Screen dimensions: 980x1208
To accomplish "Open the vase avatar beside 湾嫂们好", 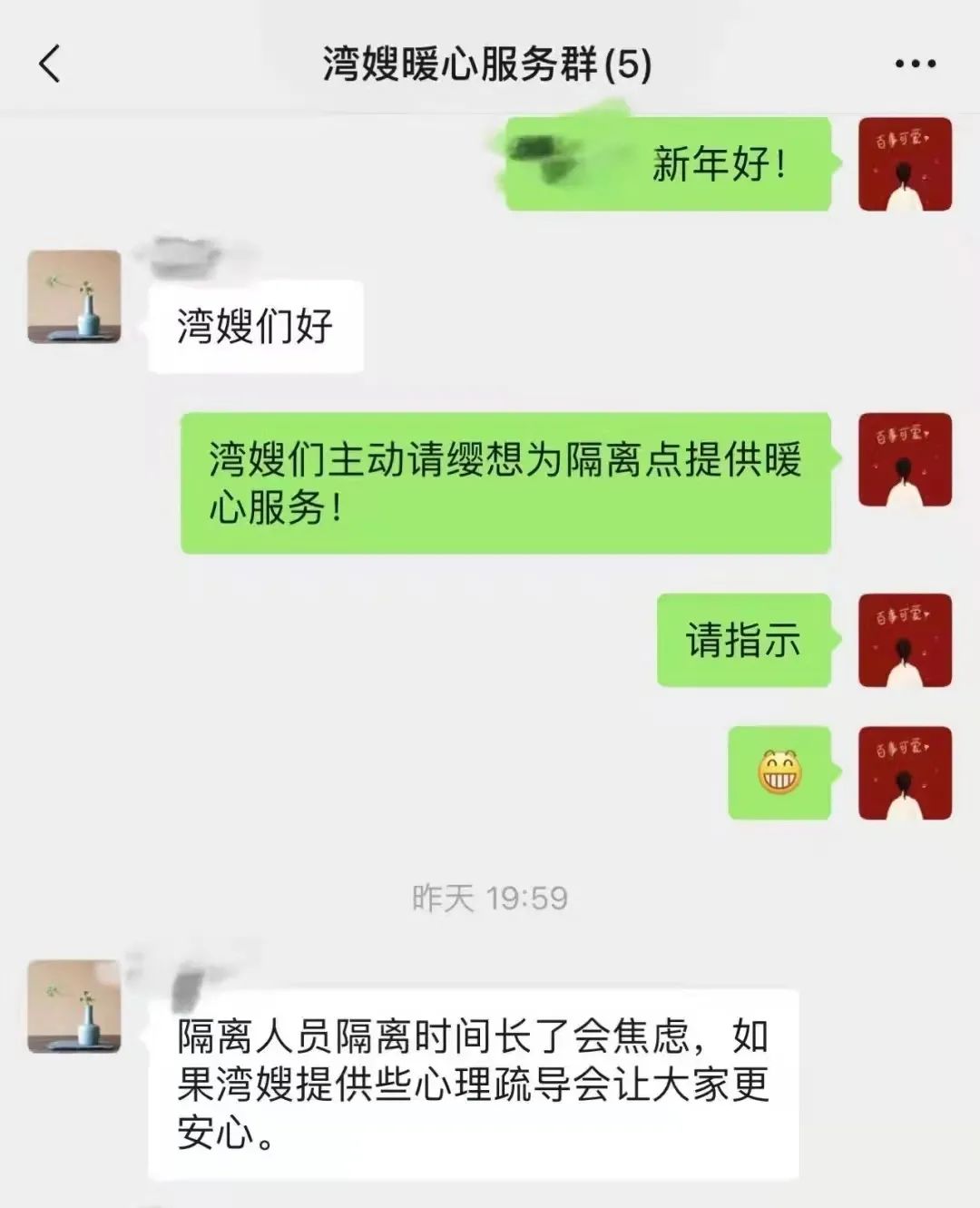I will click(74, 297).
